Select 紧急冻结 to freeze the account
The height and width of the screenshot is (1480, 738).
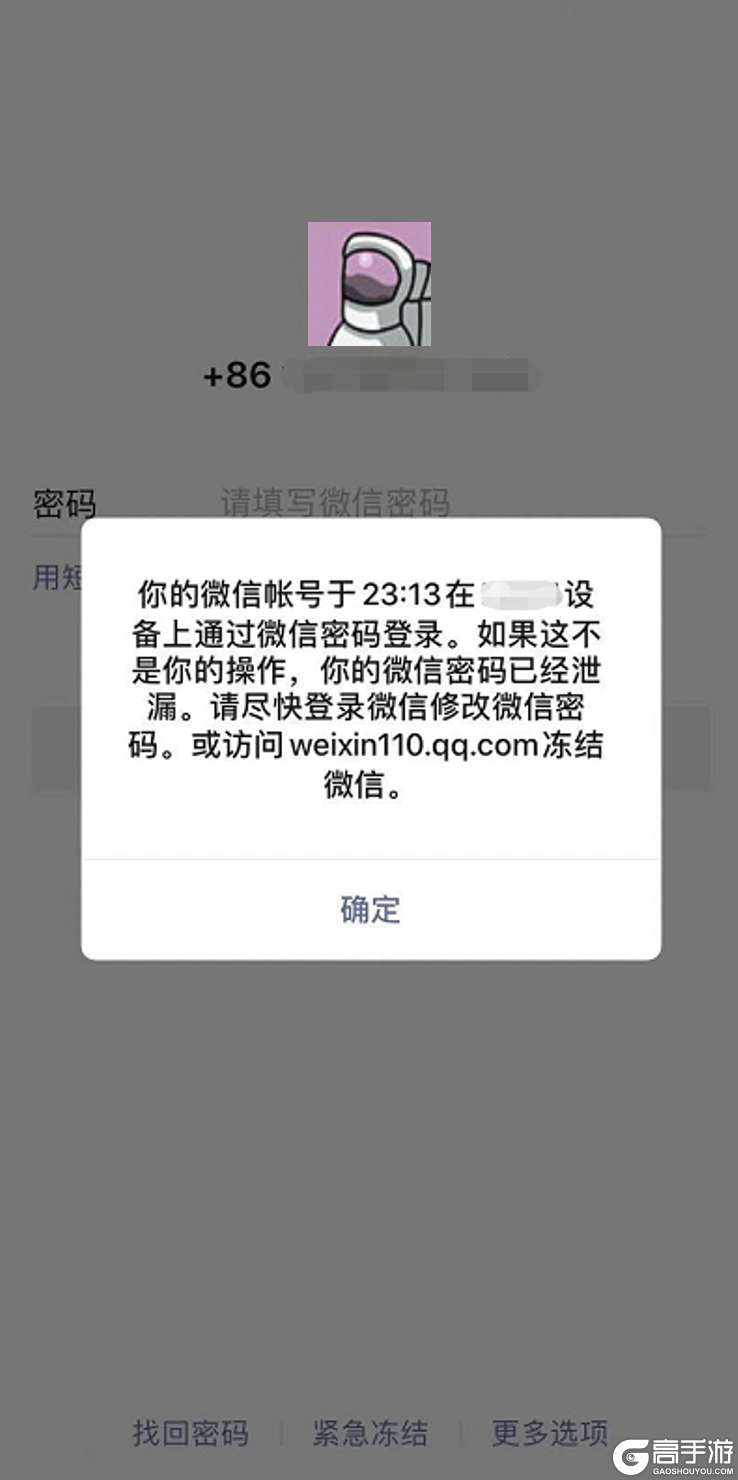[370, 1433]
